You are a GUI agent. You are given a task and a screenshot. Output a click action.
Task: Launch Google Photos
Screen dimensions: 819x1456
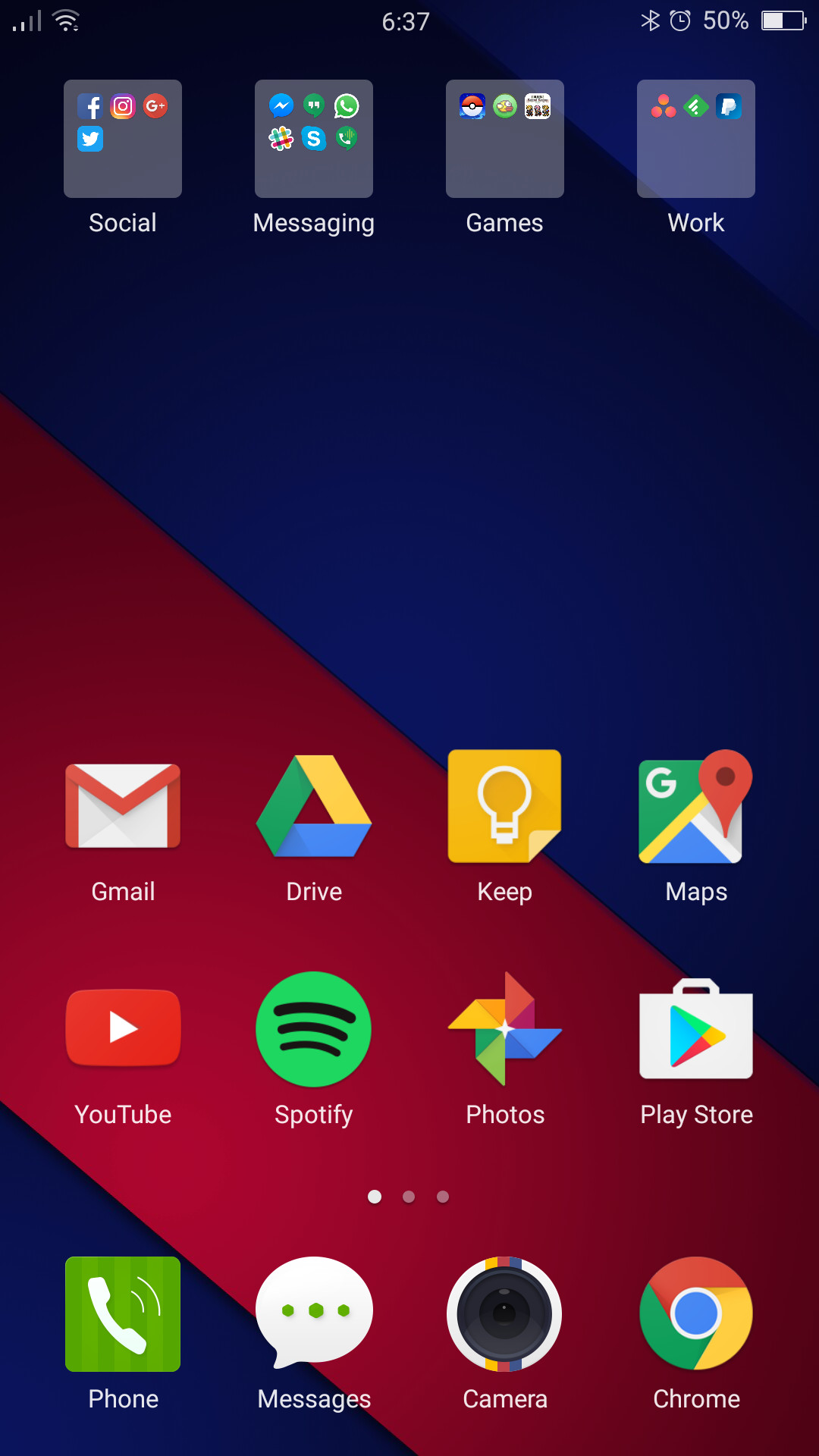pyautogui.click(x=505, y=1029)
